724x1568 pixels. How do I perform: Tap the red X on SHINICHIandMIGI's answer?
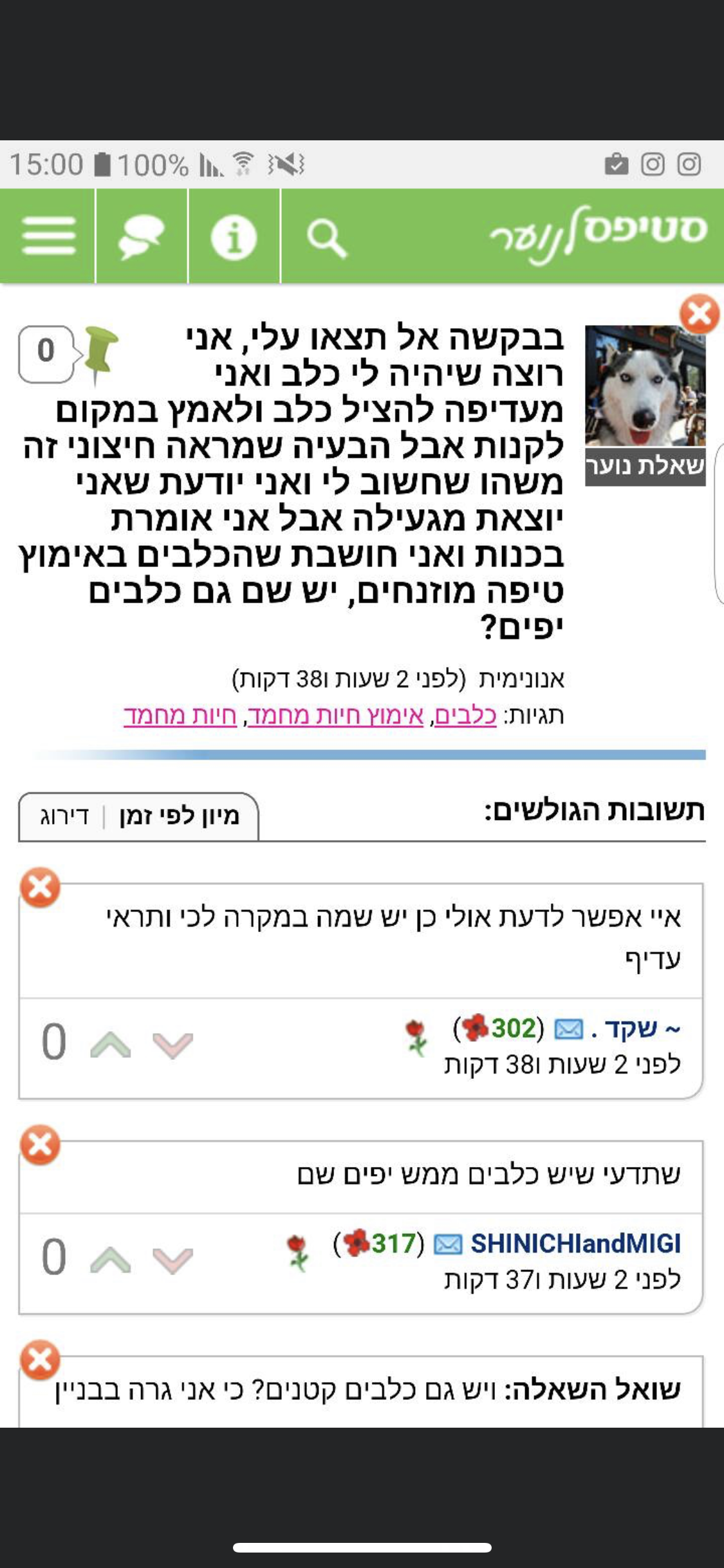coord(40,1144)
